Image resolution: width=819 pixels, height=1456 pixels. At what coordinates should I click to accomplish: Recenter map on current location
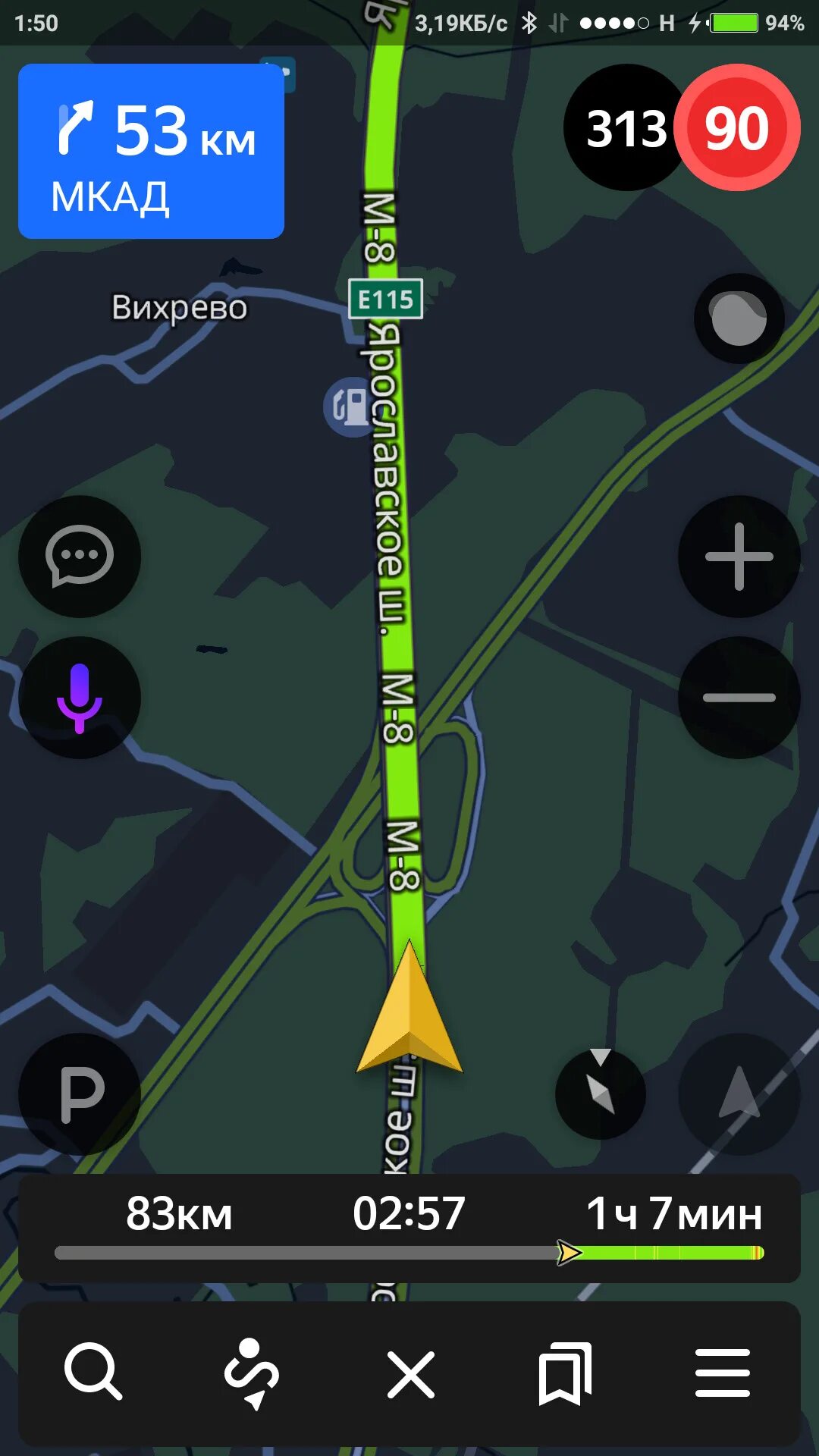click(x=739, y=1094)
